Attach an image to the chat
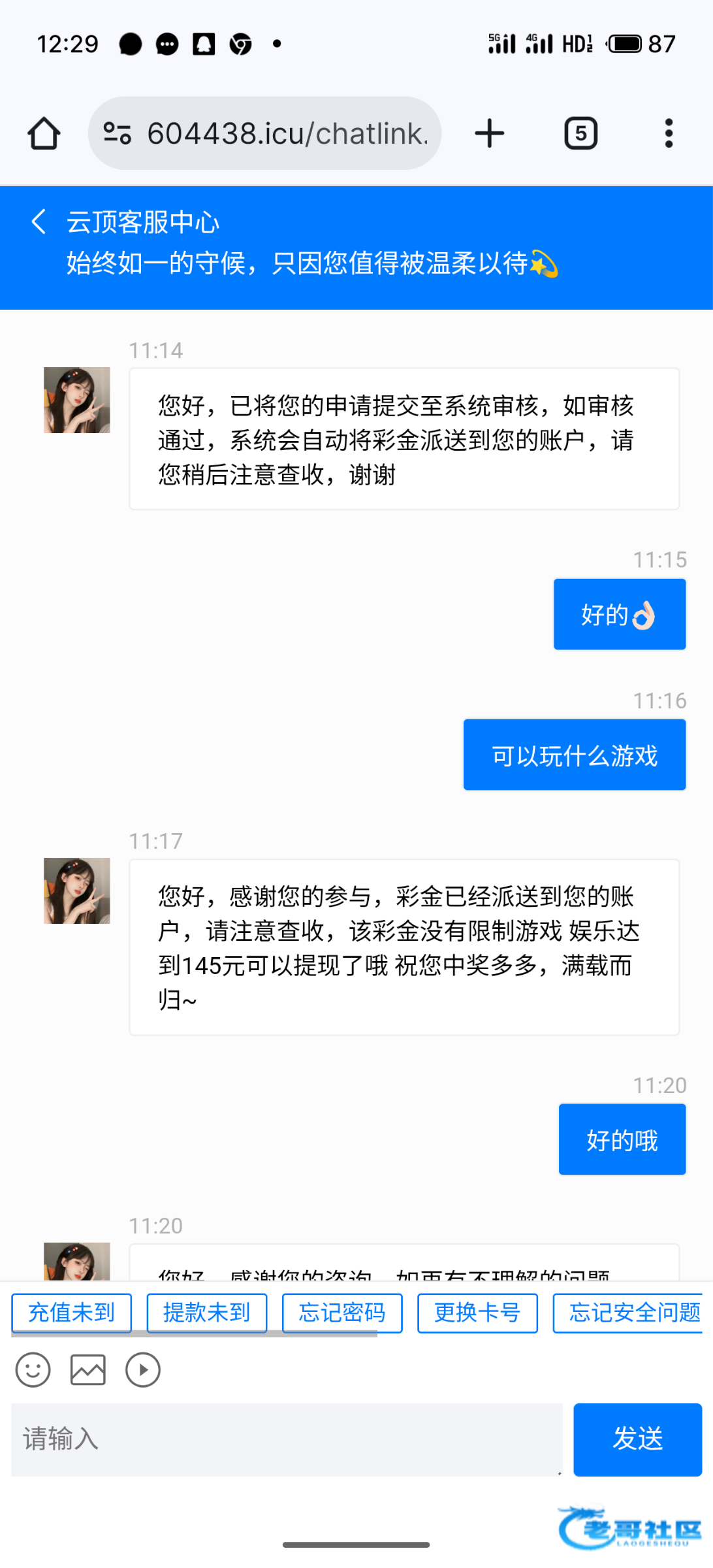 88,1369
